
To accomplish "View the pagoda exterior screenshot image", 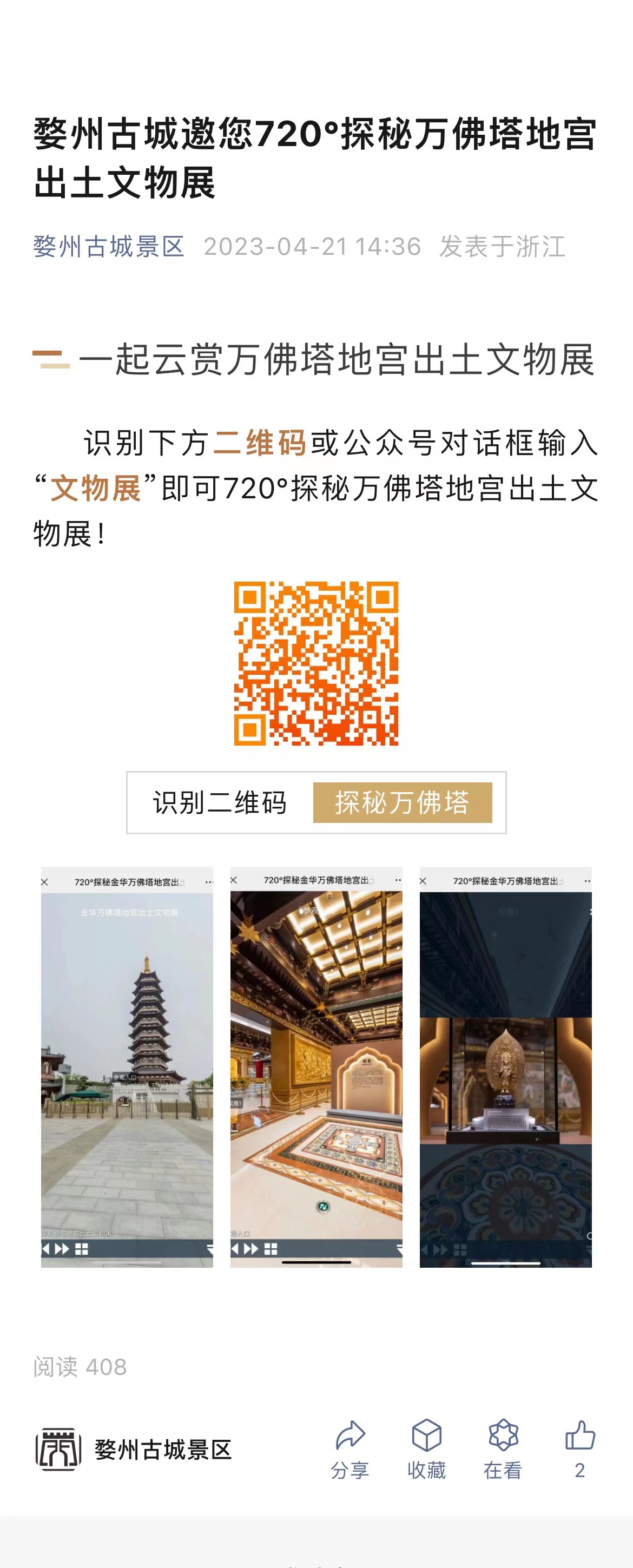I will click(x=127, y=1066).
